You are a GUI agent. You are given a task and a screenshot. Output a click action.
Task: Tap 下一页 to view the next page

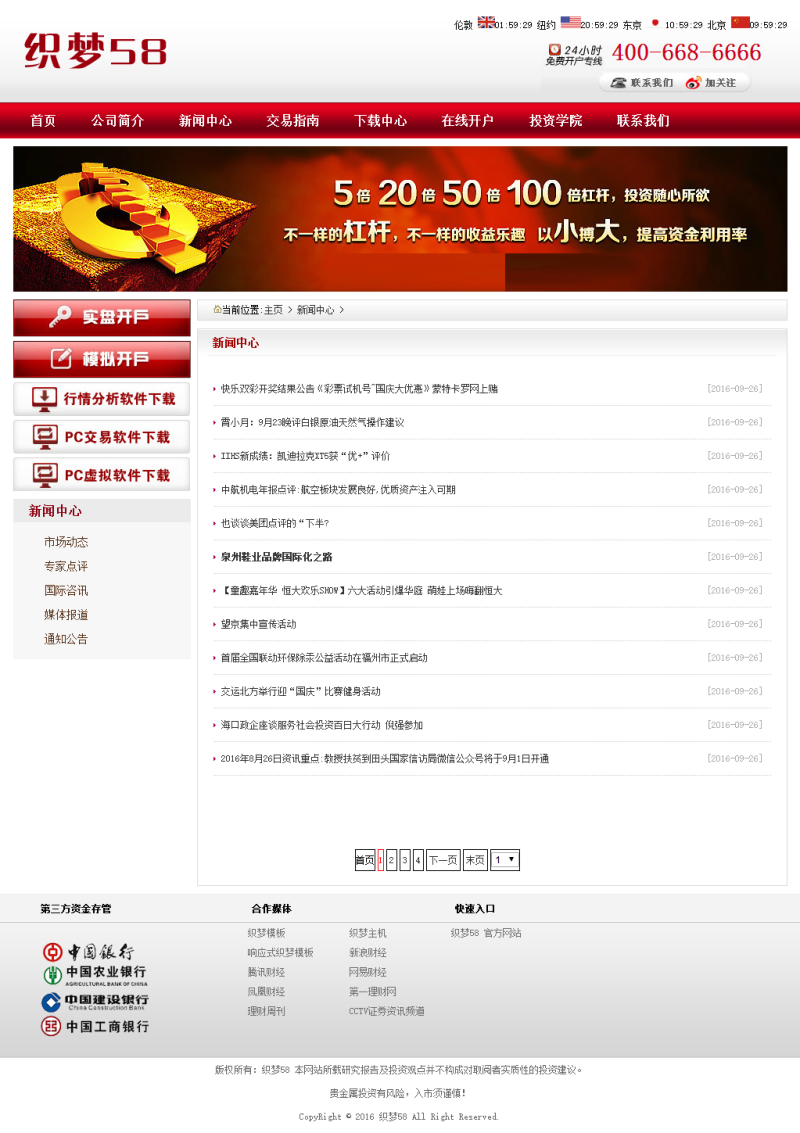coord(443,860)
